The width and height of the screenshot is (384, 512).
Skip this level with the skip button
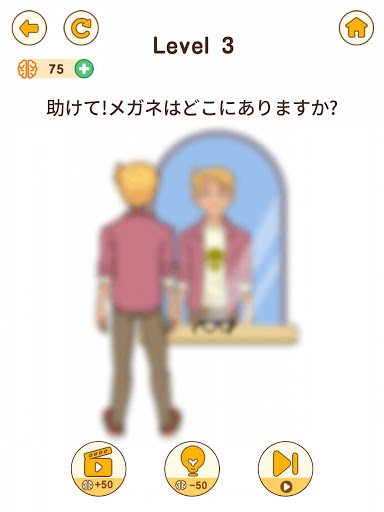click(286, 468)
